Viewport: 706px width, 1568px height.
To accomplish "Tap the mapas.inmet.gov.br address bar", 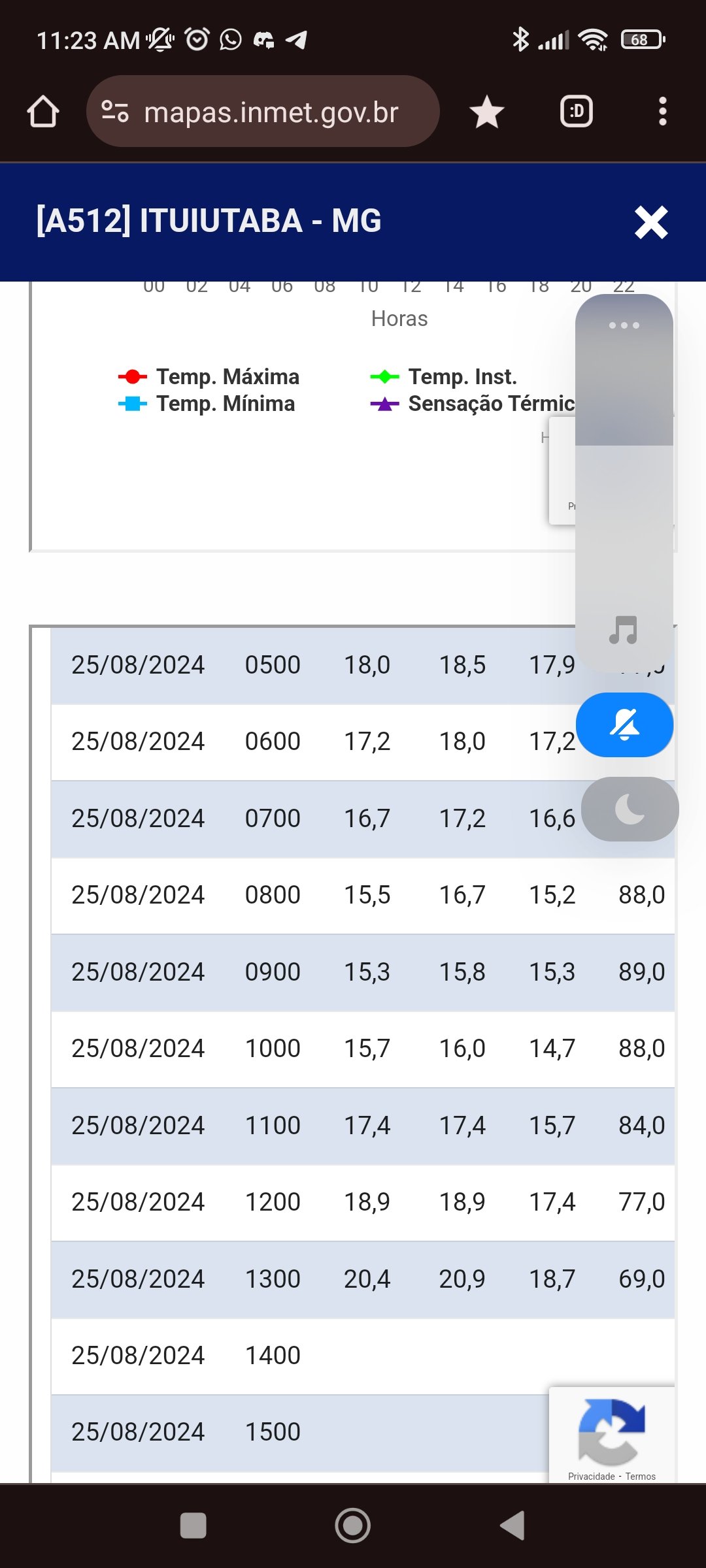I will 263,112.
